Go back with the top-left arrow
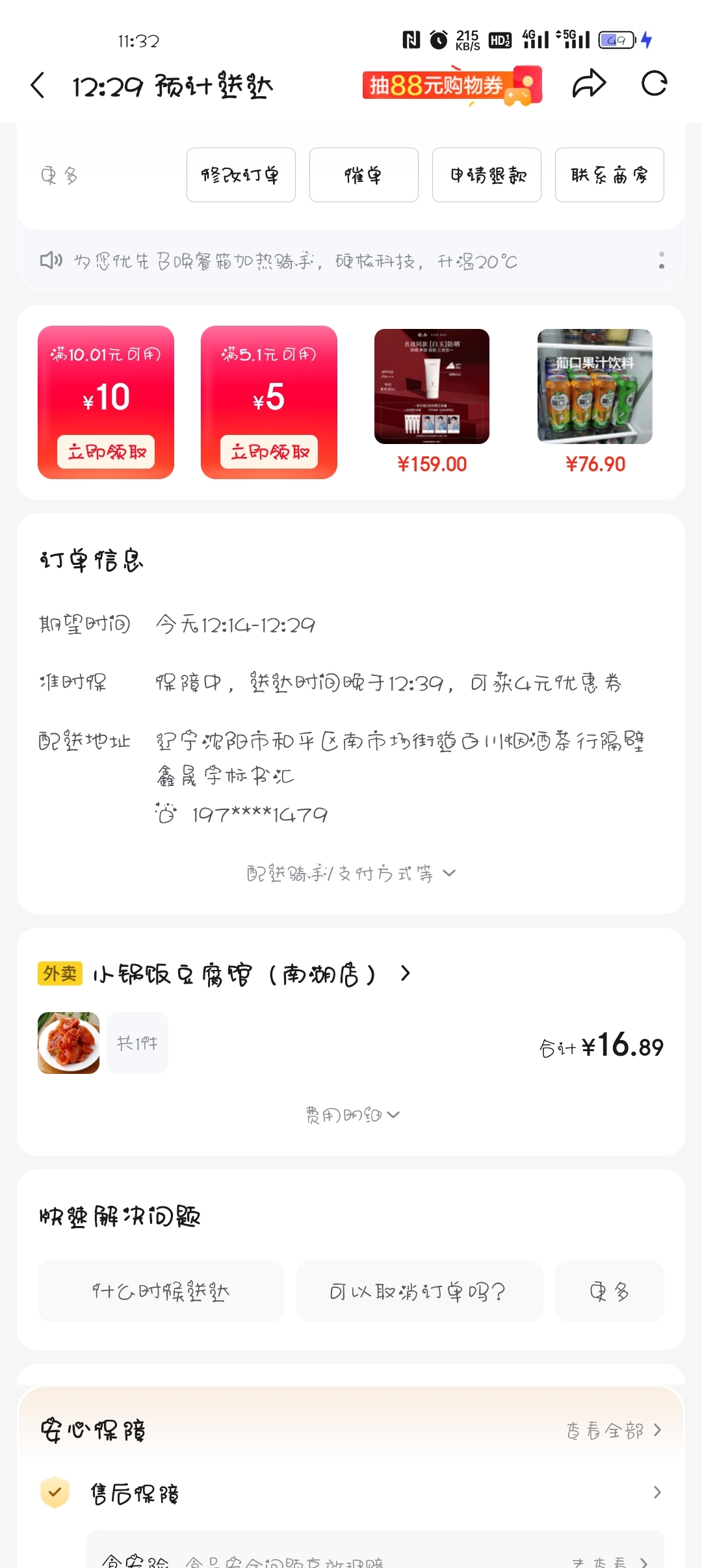The height and width of the screenshot is (1568, 702). pos(38,85)
